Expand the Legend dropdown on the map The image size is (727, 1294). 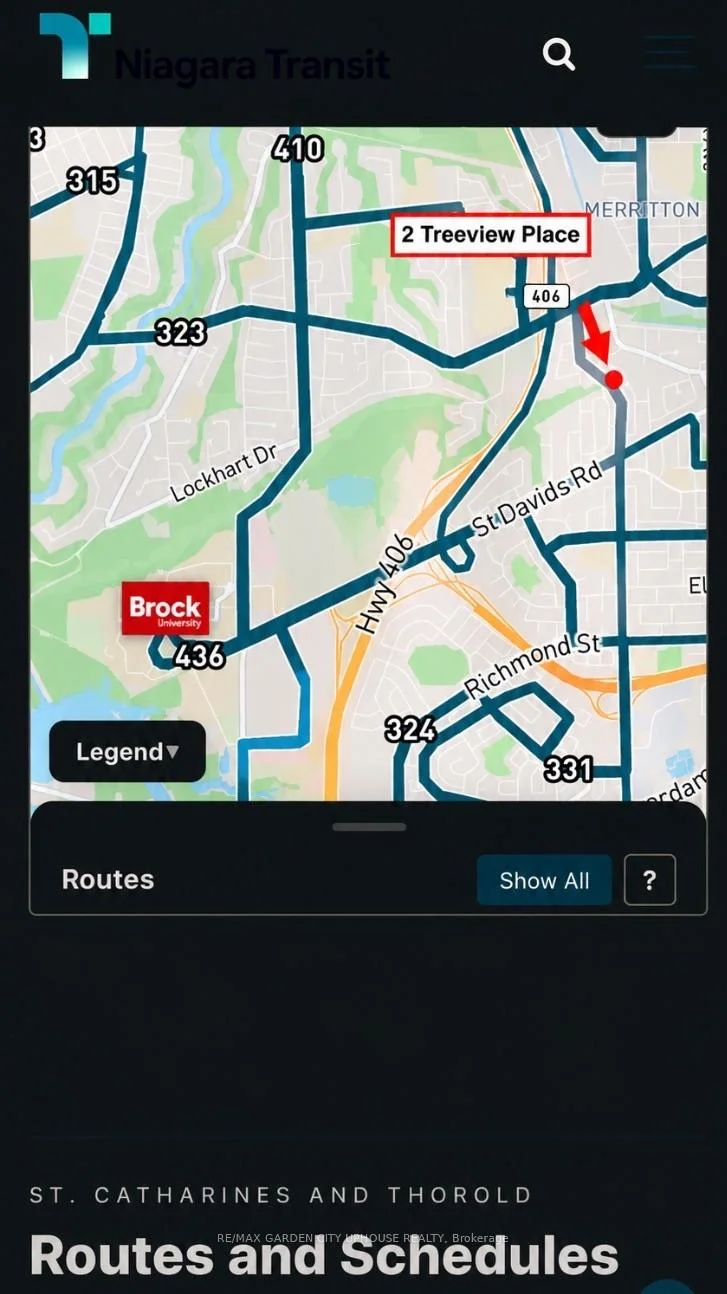tap(127, 751)
